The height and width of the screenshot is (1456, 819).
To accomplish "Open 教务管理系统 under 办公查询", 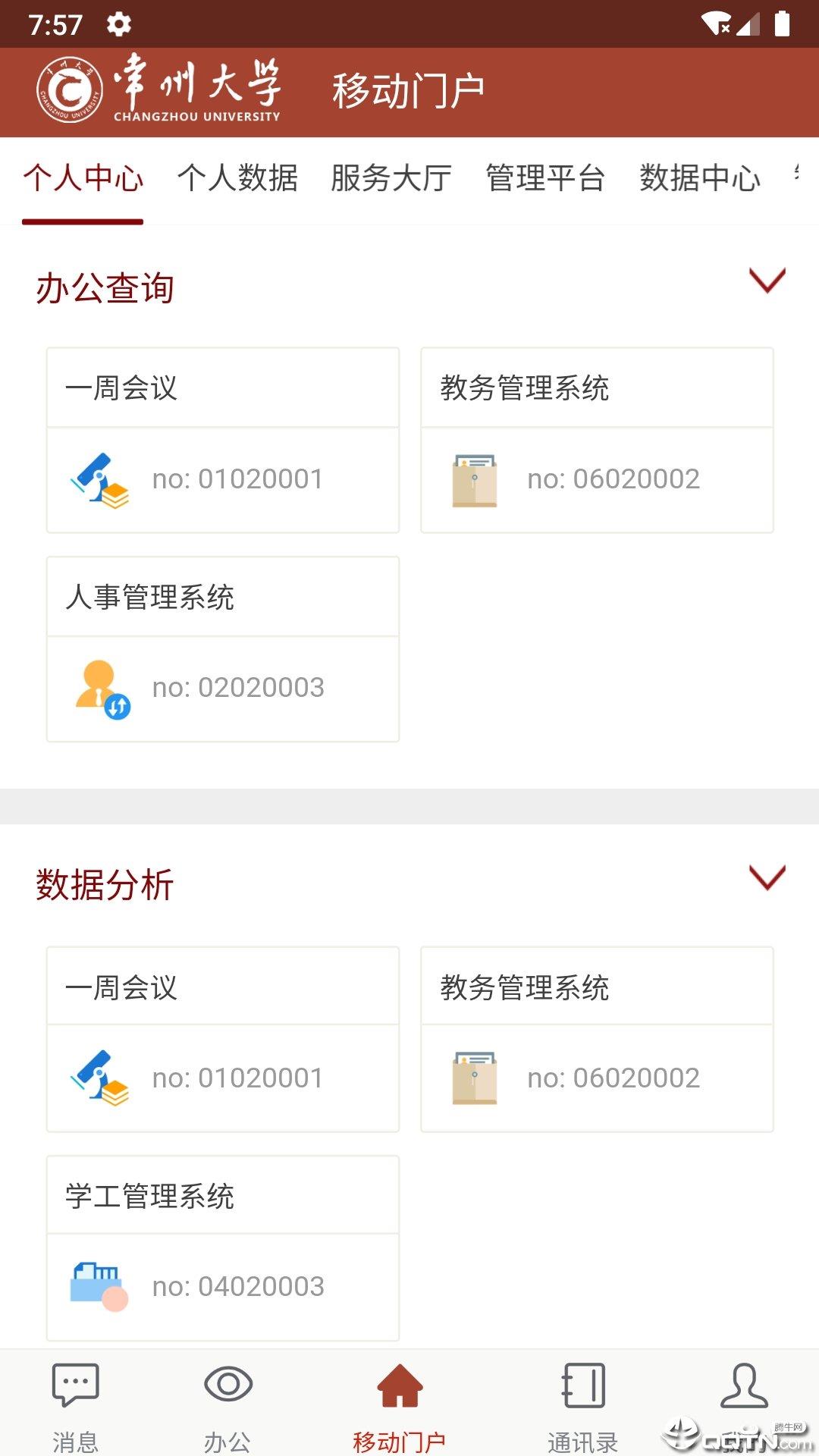I will pyautogui.click(x=598, y=441).
